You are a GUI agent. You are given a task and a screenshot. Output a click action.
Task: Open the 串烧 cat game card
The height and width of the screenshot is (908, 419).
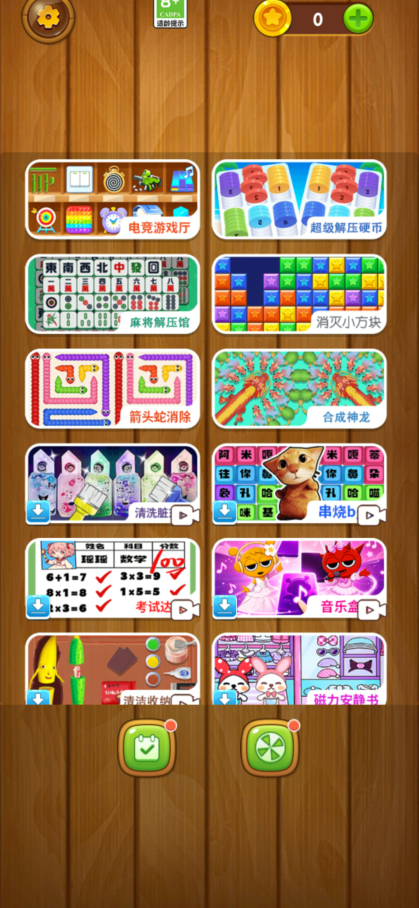(x=299, y=484)
